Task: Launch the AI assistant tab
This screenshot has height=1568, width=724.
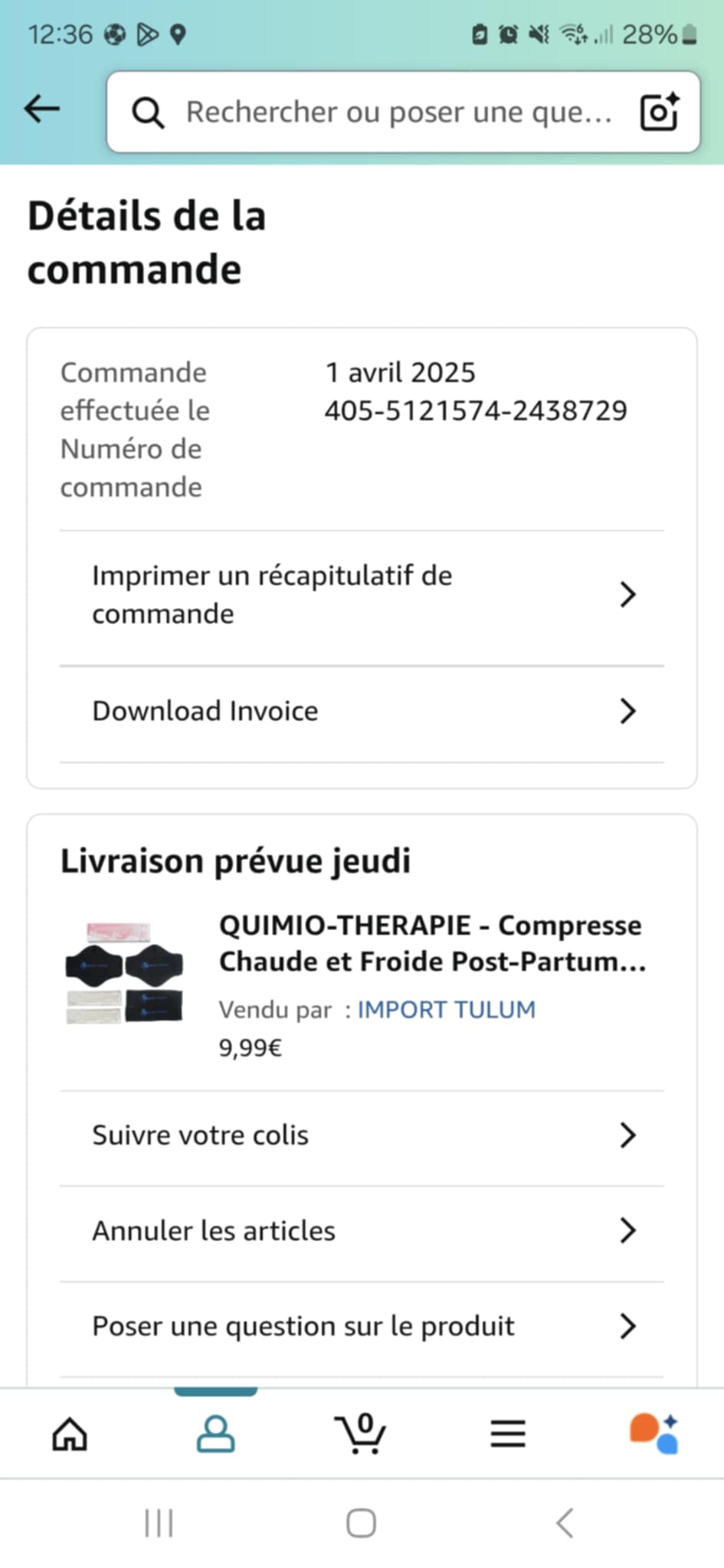Action: (654, 1434)
